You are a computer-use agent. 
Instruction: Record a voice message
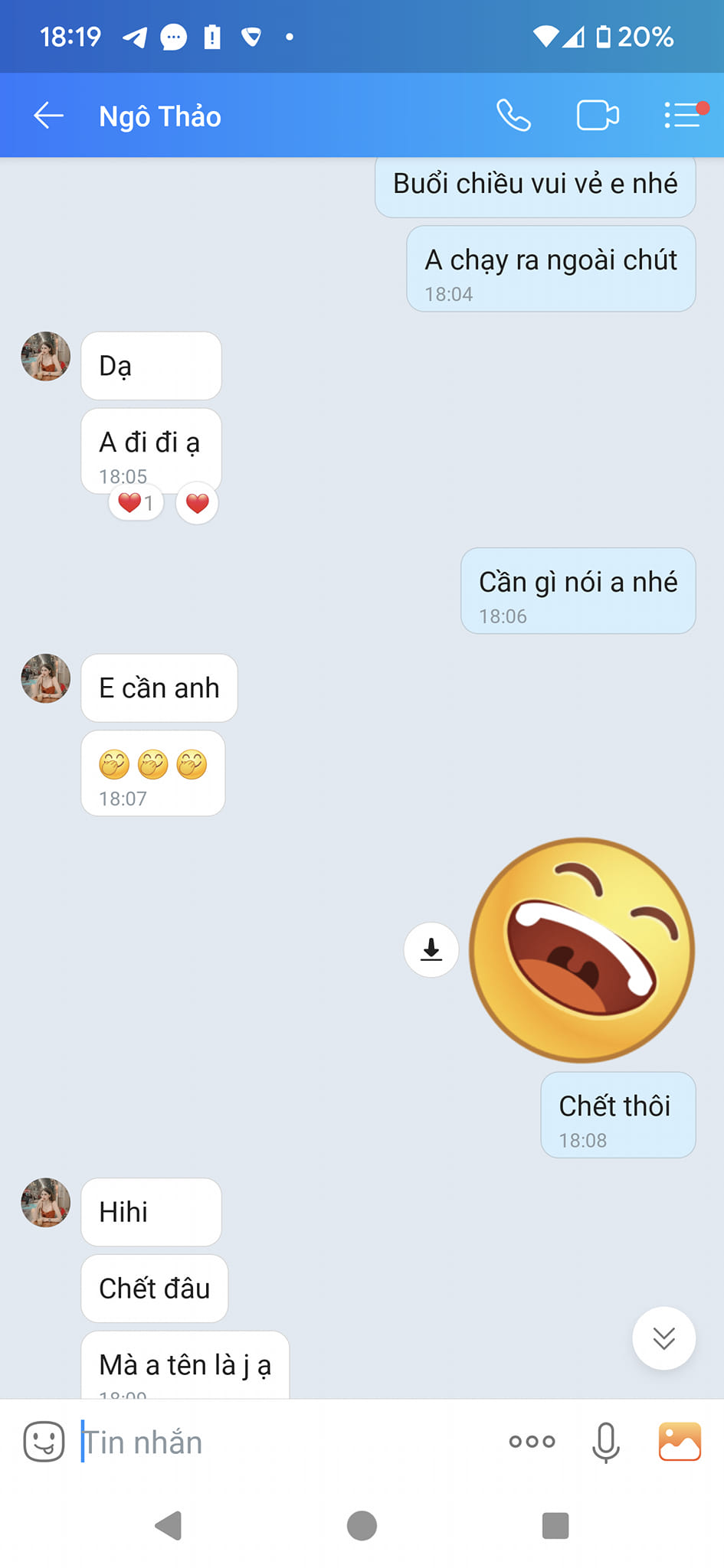tap(605, 1442)
